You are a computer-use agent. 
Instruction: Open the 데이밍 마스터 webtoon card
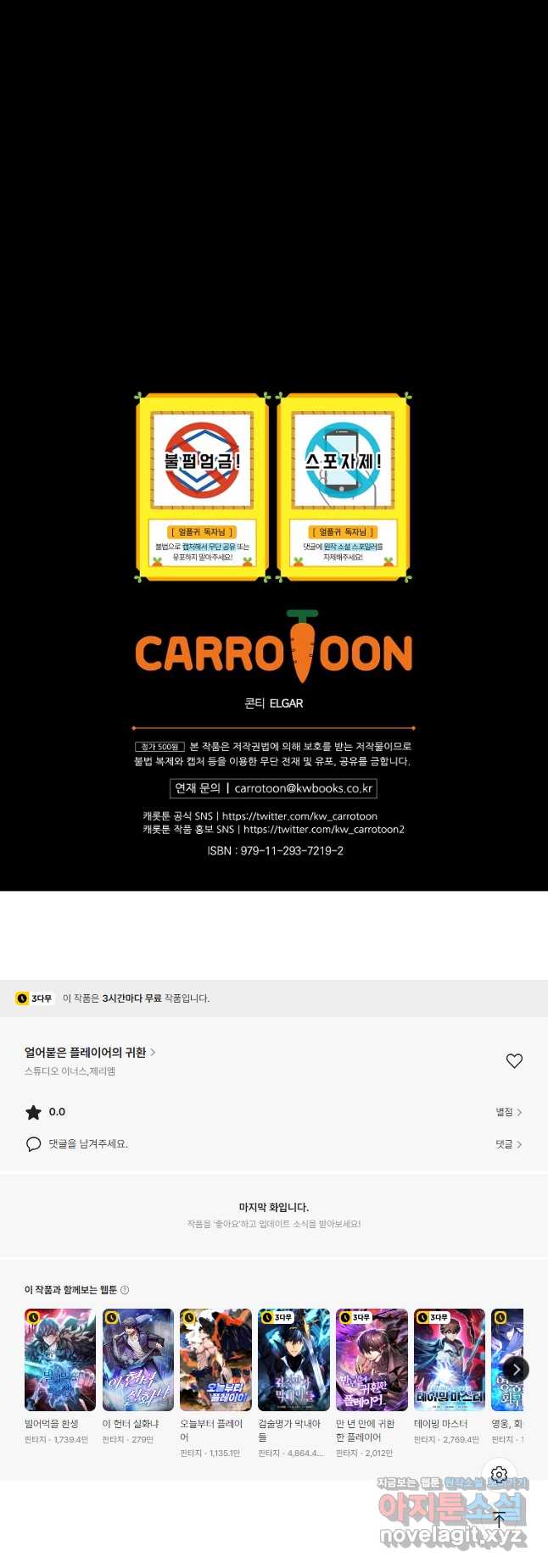click(450, 1359)
